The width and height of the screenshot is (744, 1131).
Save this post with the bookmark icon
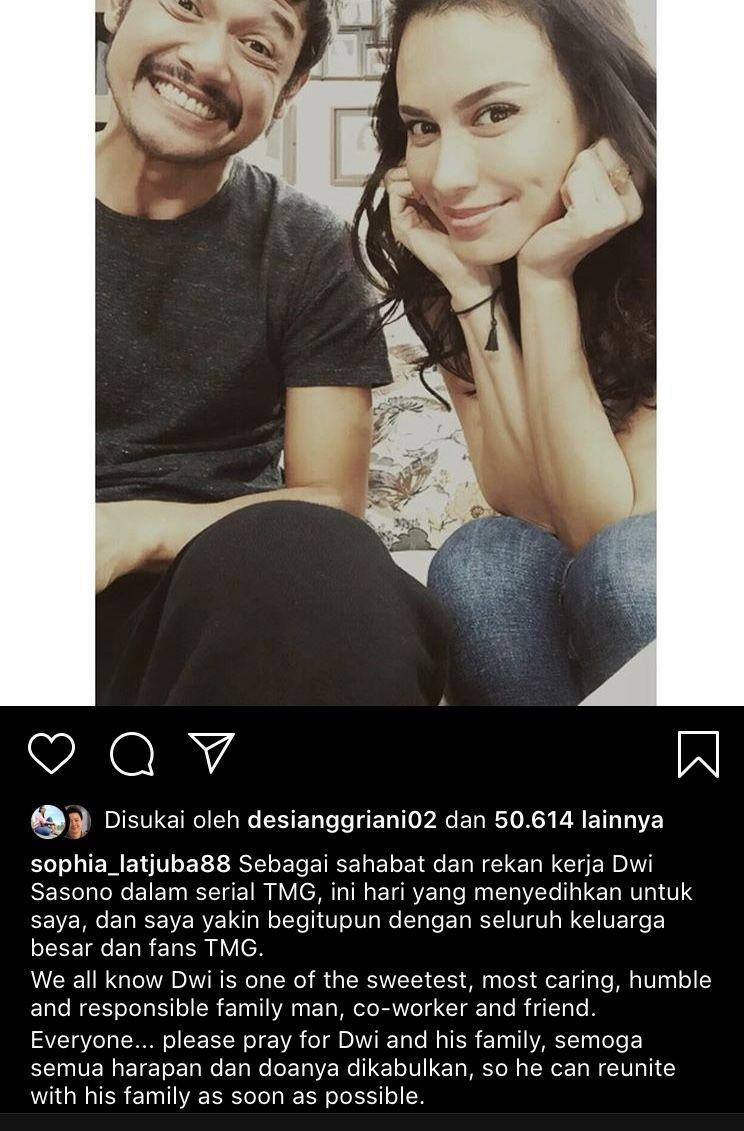tap(697, 754)
